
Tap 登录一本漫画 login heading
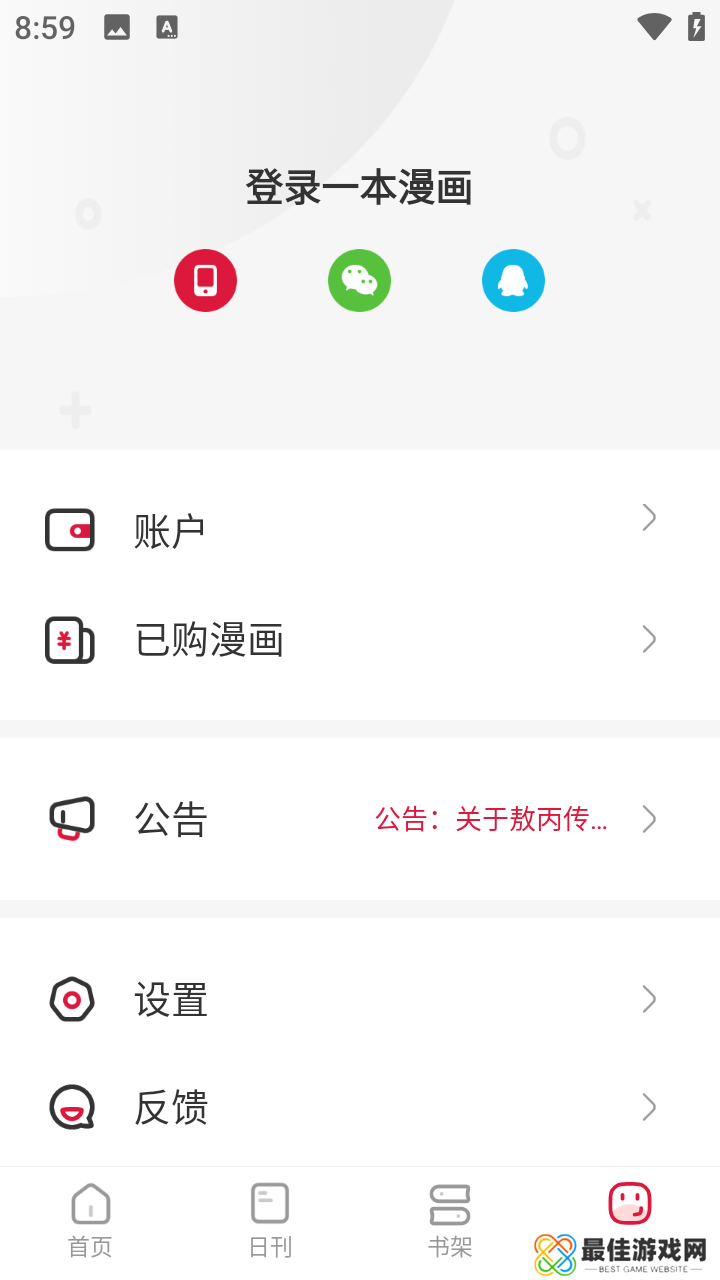point(359,189)
